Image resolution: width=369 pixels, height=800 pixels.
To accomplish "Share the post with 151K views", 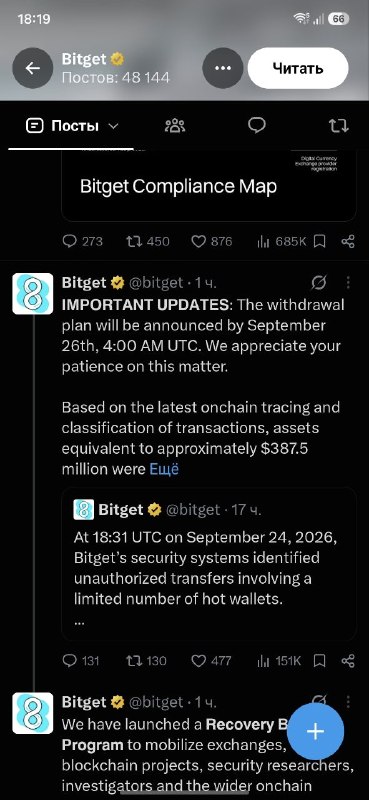I will click(x=348, y=661).
